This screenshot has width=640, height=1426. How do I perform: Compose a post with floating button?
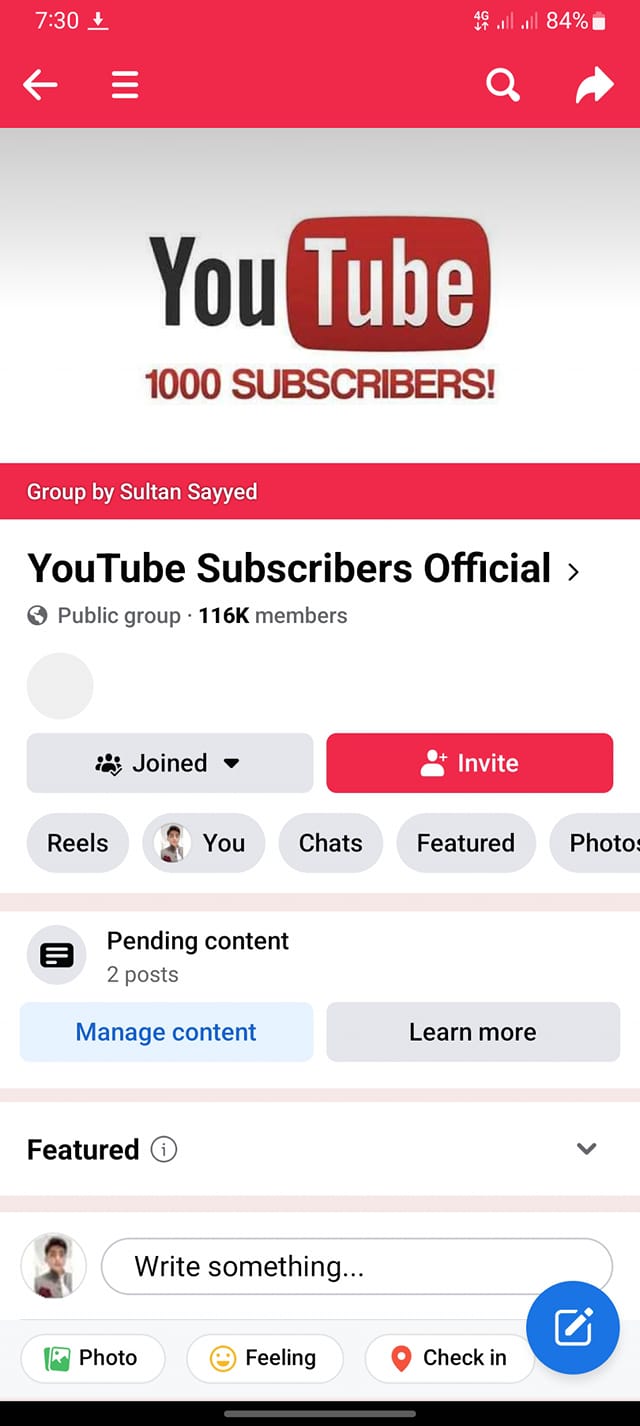(x=573, y=1327)
